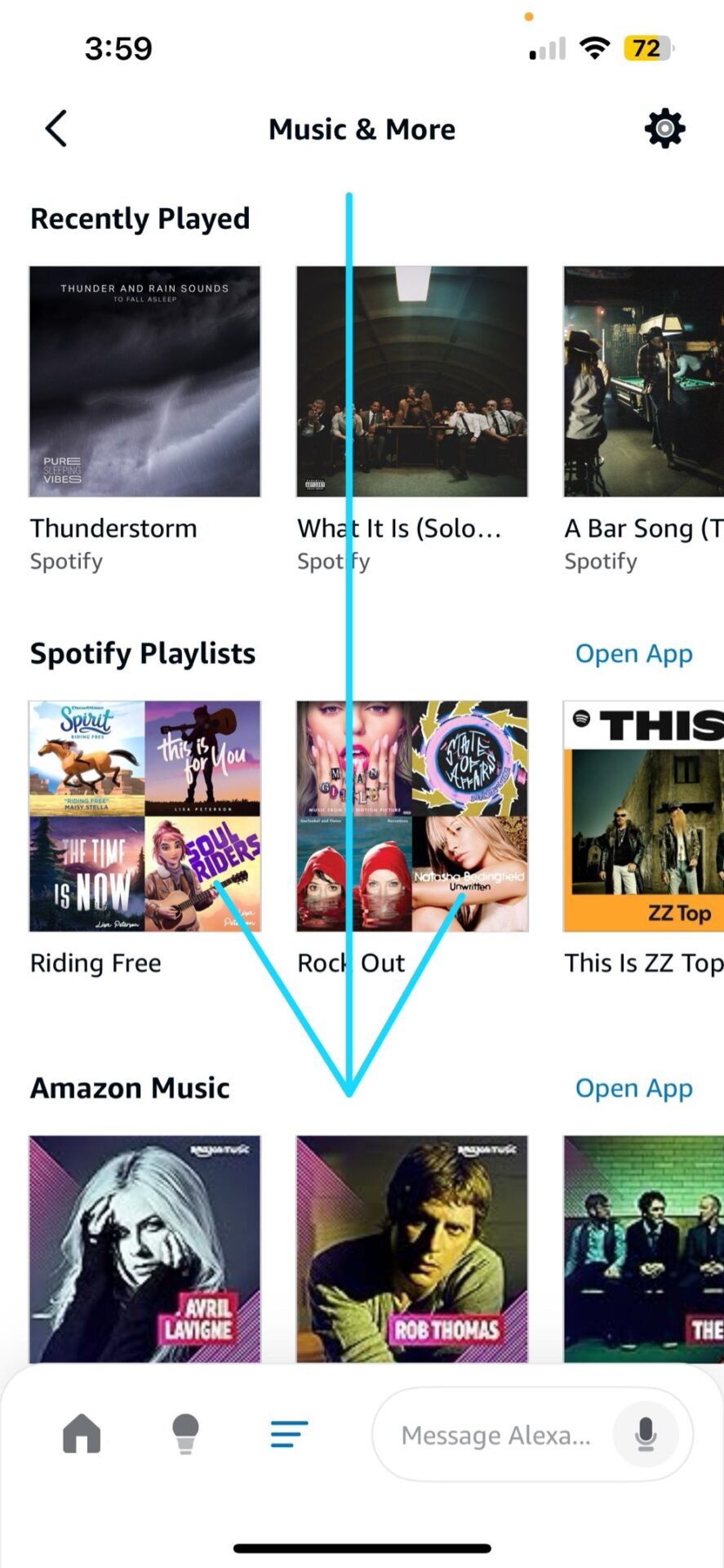Open the Rock Out playlist
This screenshot has height=1568, width=724.
point(411,816)
